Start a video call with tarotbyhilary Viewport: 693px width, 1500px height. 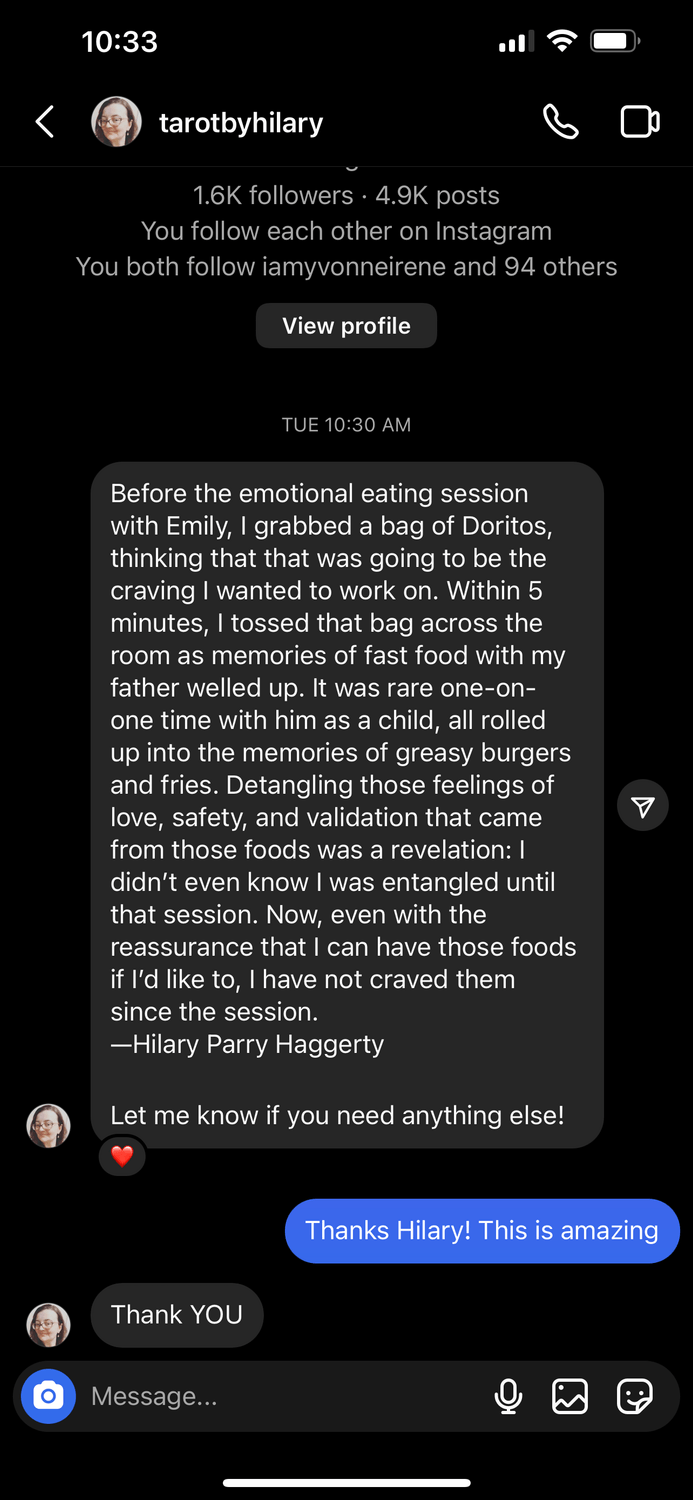639,123
